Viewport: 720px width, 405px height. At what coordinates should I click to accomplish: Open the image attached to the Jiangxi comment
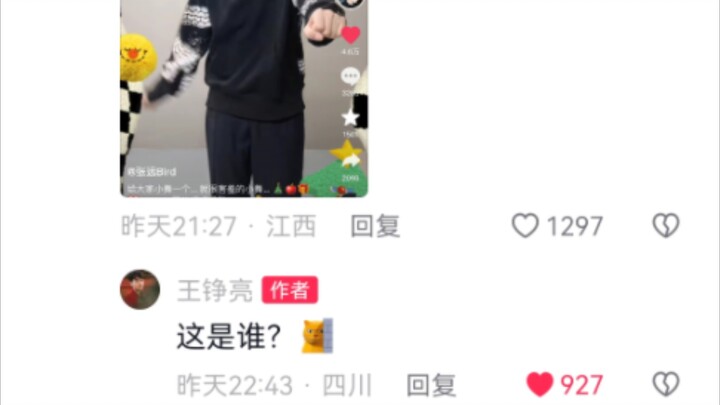tap(244, 98)
